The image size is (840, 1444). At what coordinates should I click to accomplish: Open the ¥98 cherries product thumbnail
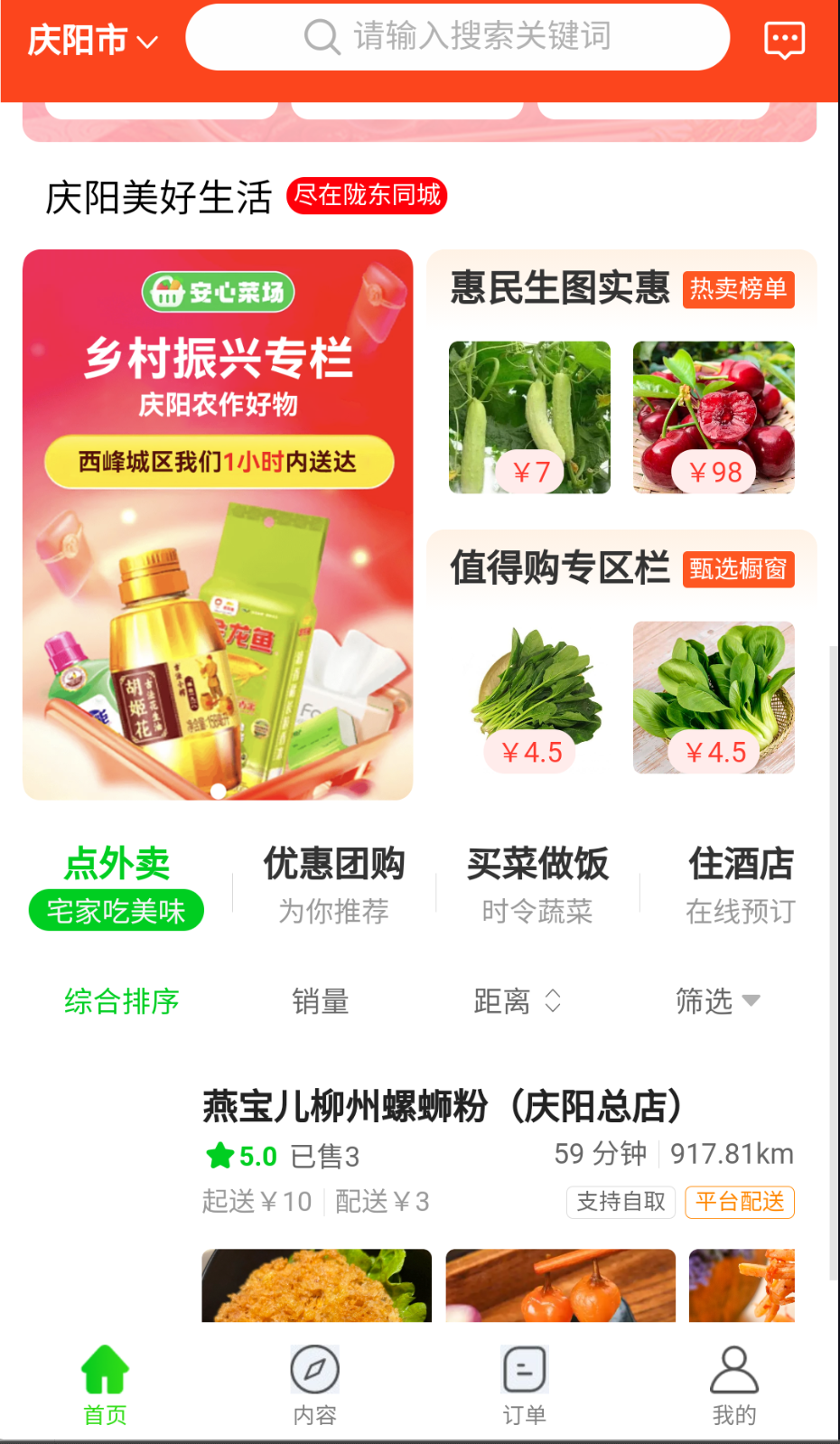click(x=714, y=417)
